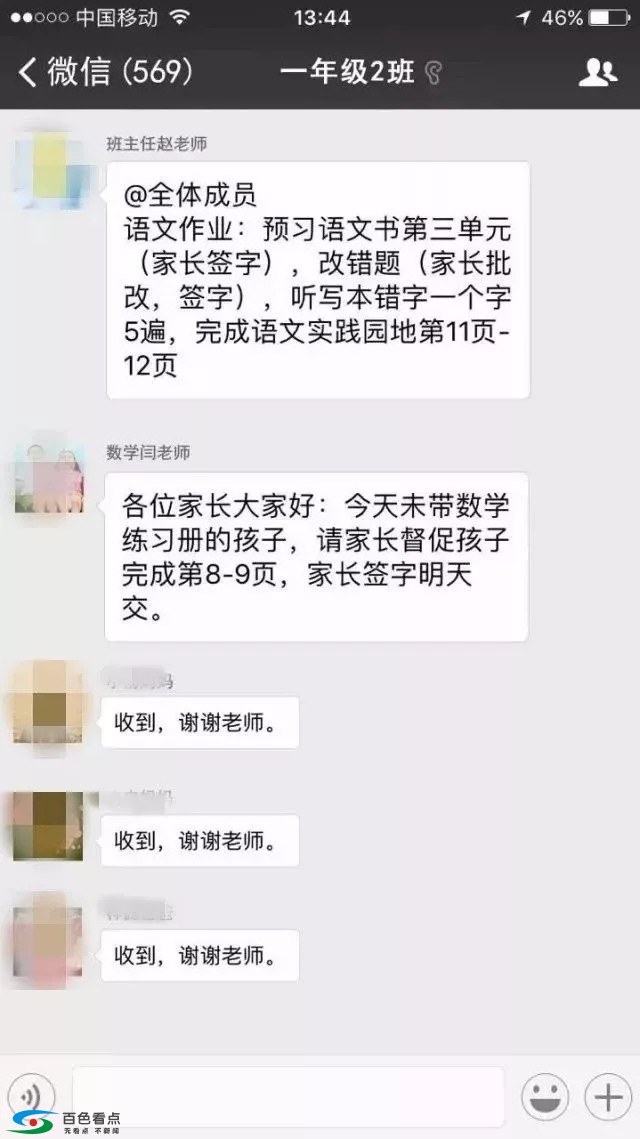Switch to the voice message input

(31, 1096)
